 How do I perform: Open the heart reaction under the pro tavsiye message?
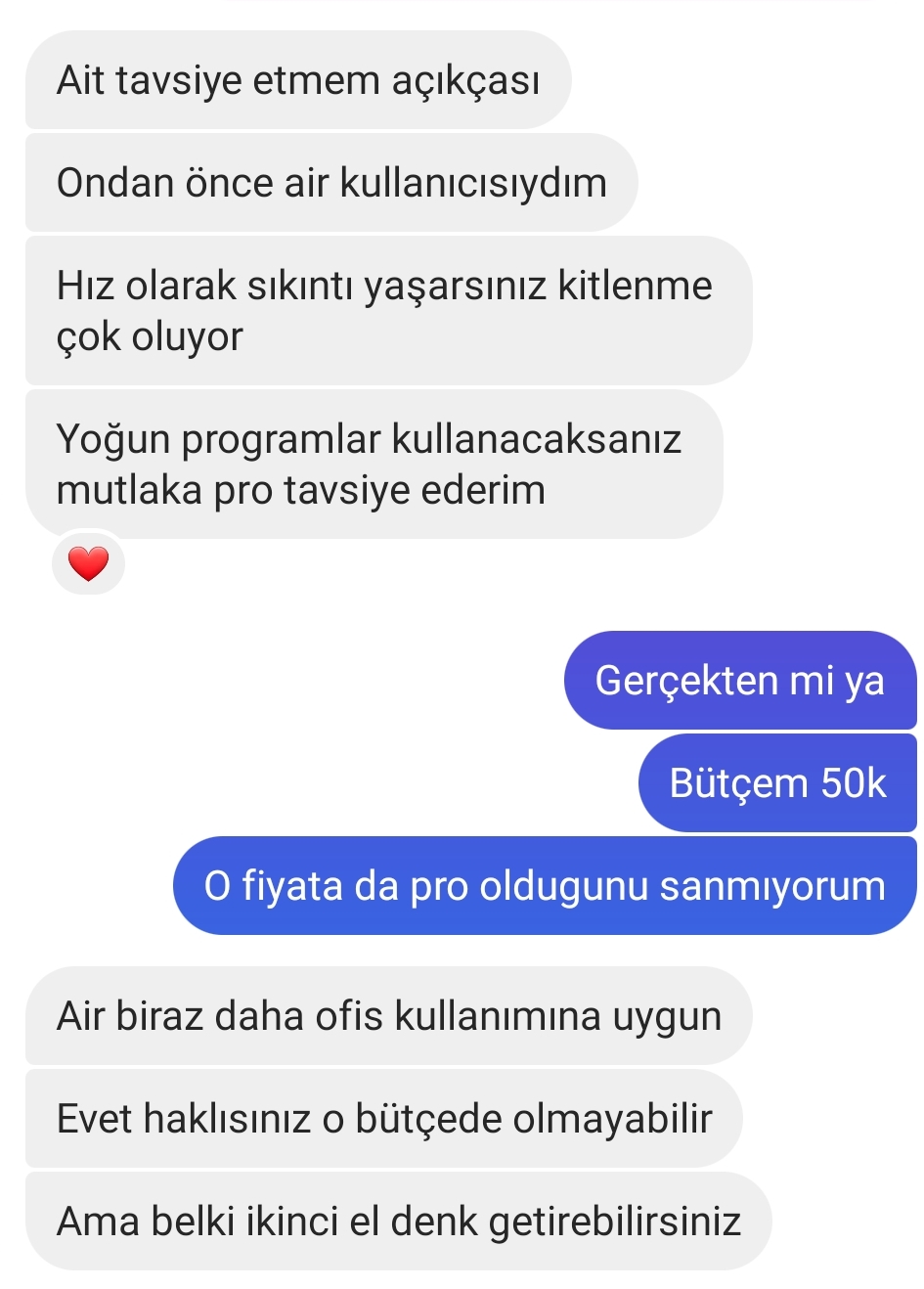pyautogui.click(x=88, y=564)
